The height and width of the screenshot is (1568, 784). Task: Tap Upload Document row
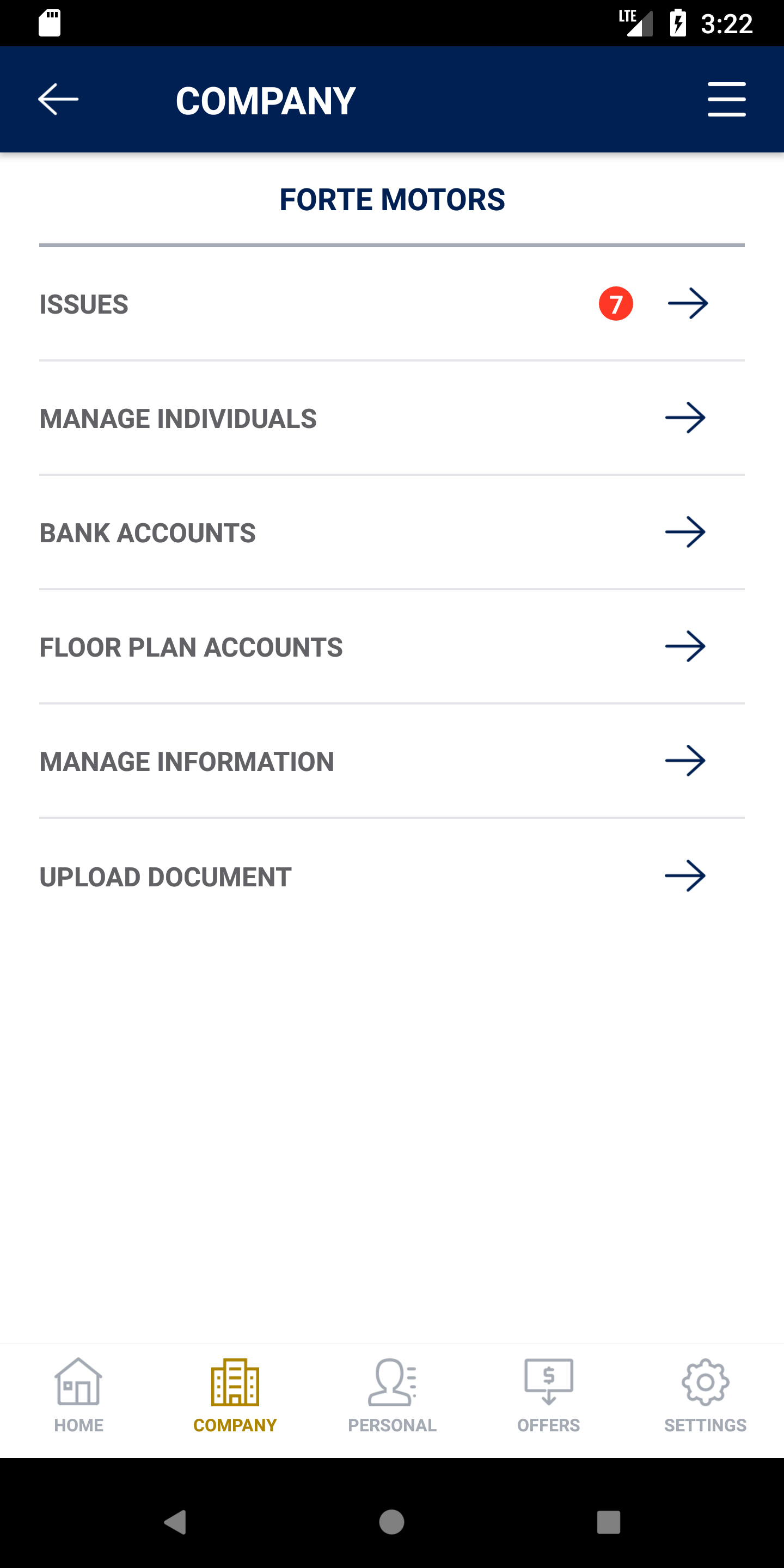[391, 877]
